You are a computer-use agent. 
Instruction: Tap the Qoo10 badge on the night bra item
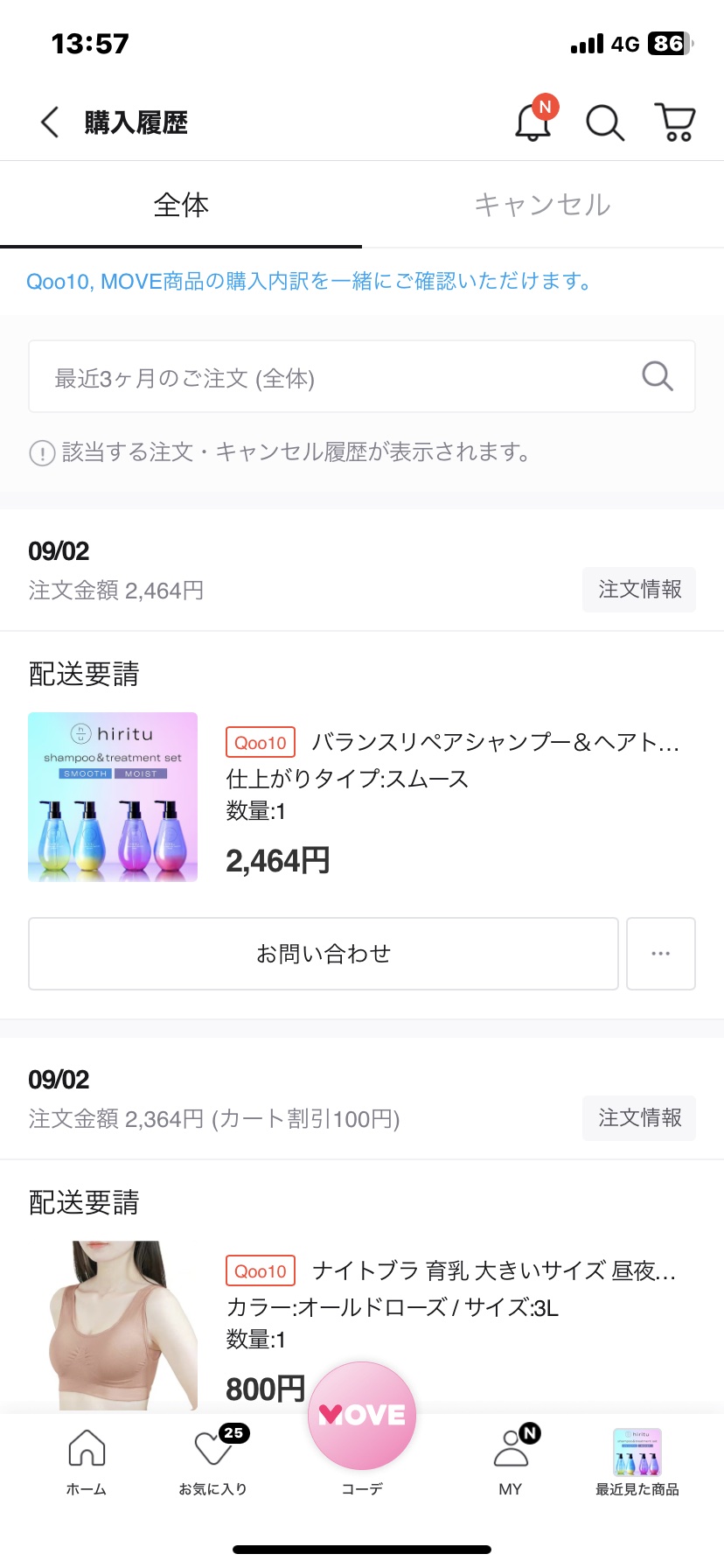tap(260, 1270)
